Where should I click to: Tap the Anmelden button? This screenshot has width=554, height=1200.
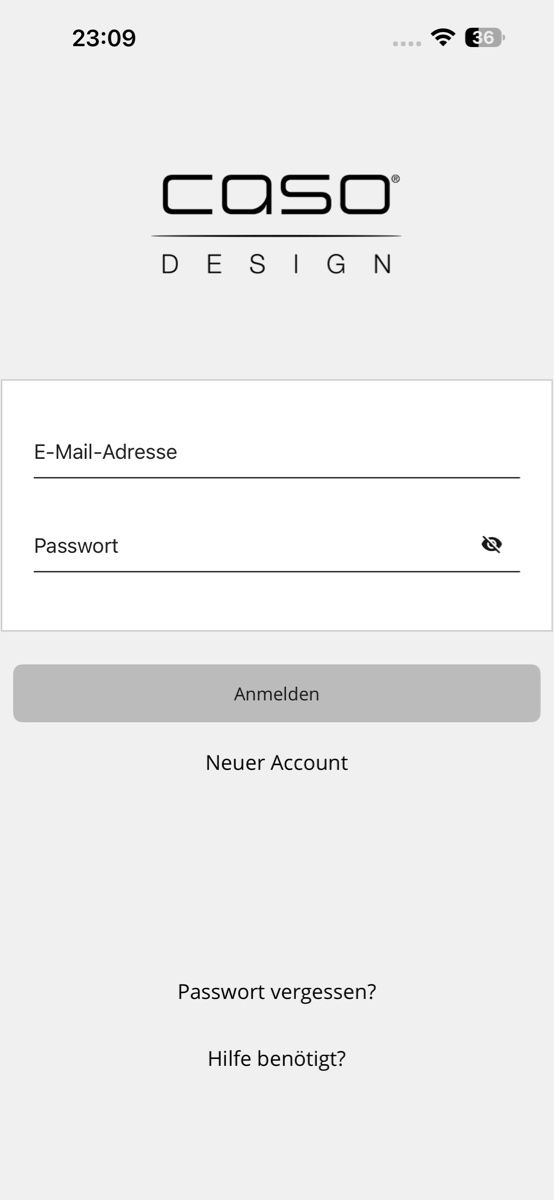point(276,693)
